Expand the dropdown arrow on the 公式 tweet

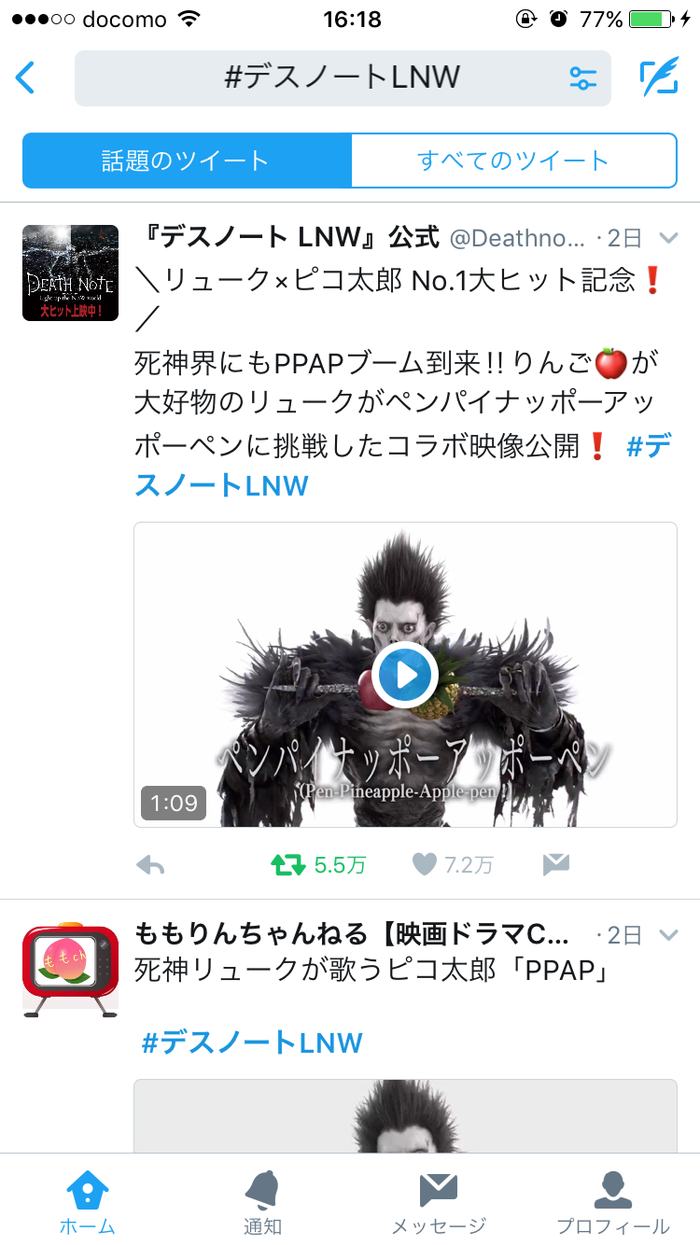(x=669, y=238)
